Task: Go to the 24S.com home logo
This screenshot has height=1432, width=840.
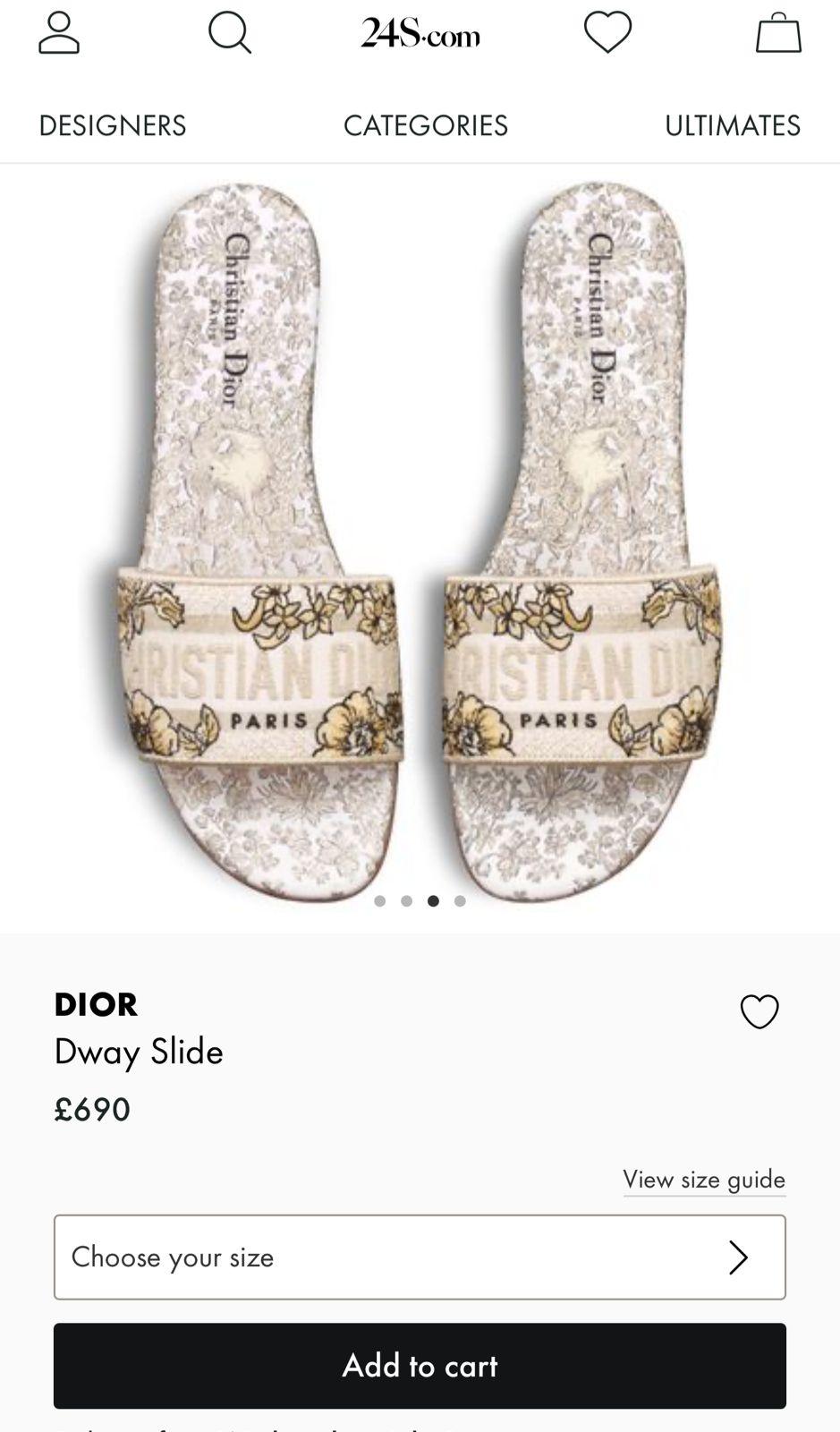Action: 420,35
